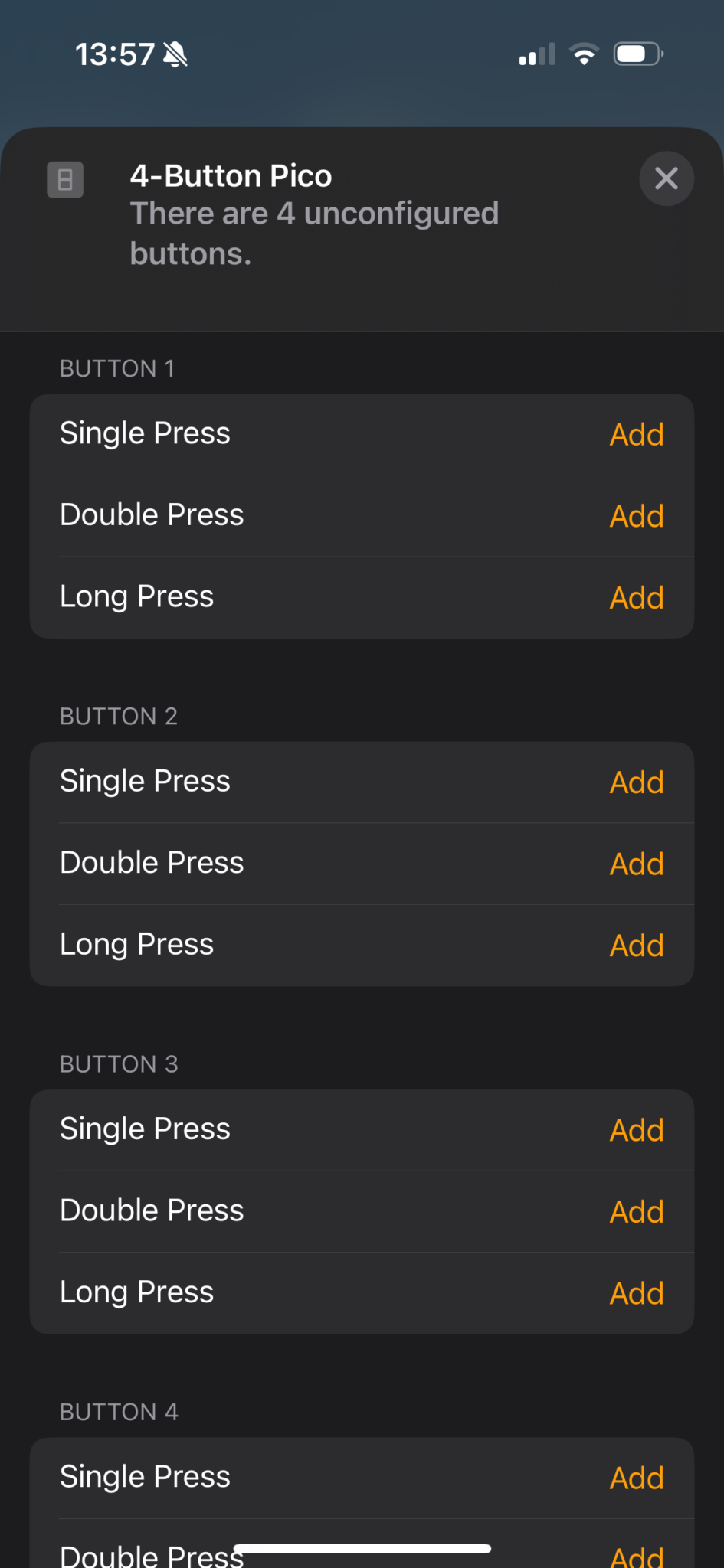Viewport: 724px width, 1568px height.
Task: Add a Single Press action for Button 1
Action: coord(636,434)
